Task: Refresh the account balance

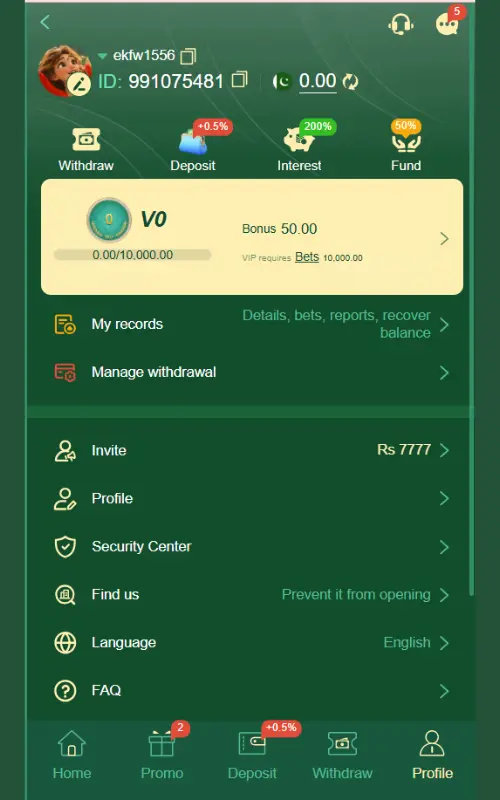Action: [351, 81]
